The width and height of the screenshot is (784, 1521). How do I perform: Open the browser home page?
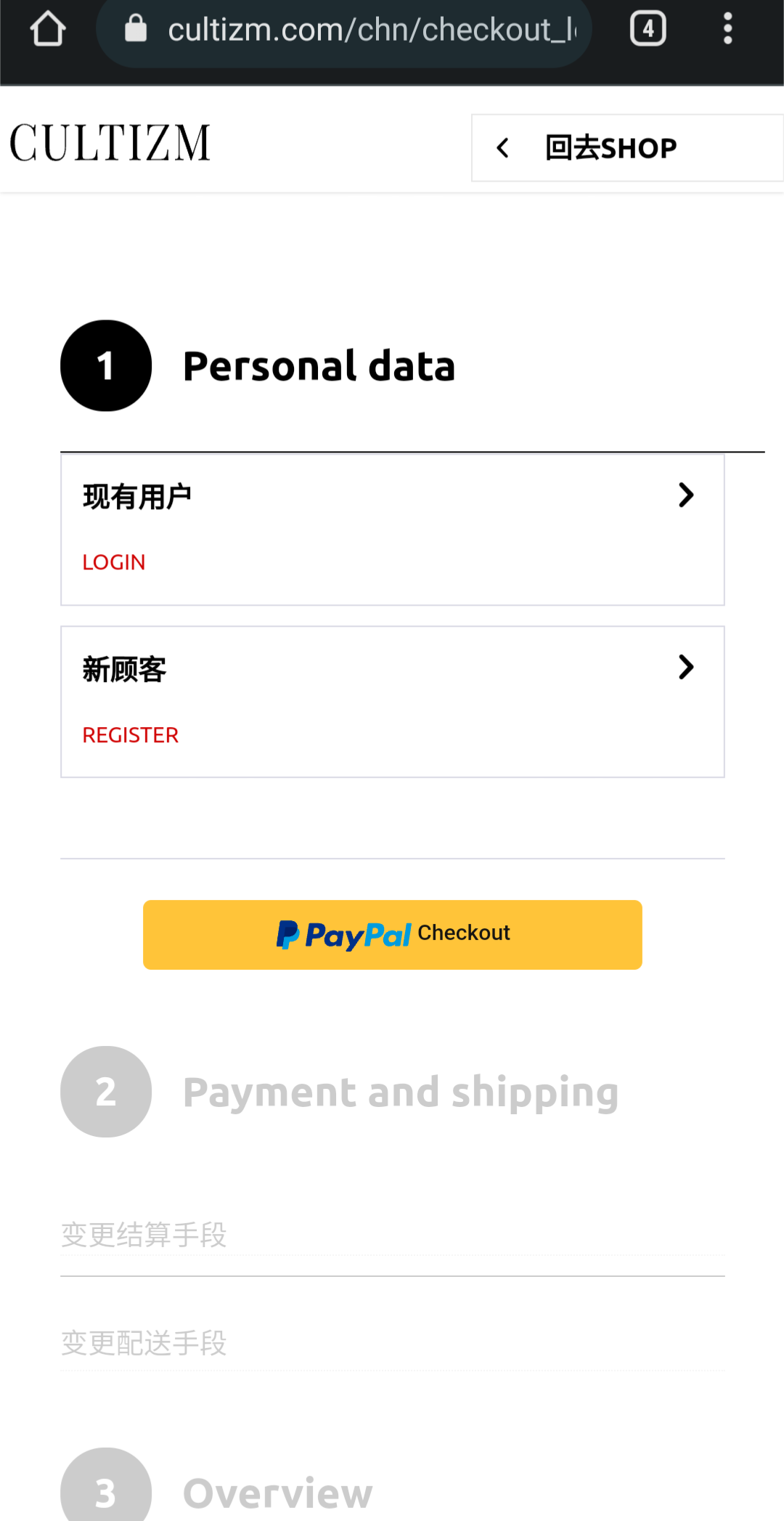coord(48,29)
